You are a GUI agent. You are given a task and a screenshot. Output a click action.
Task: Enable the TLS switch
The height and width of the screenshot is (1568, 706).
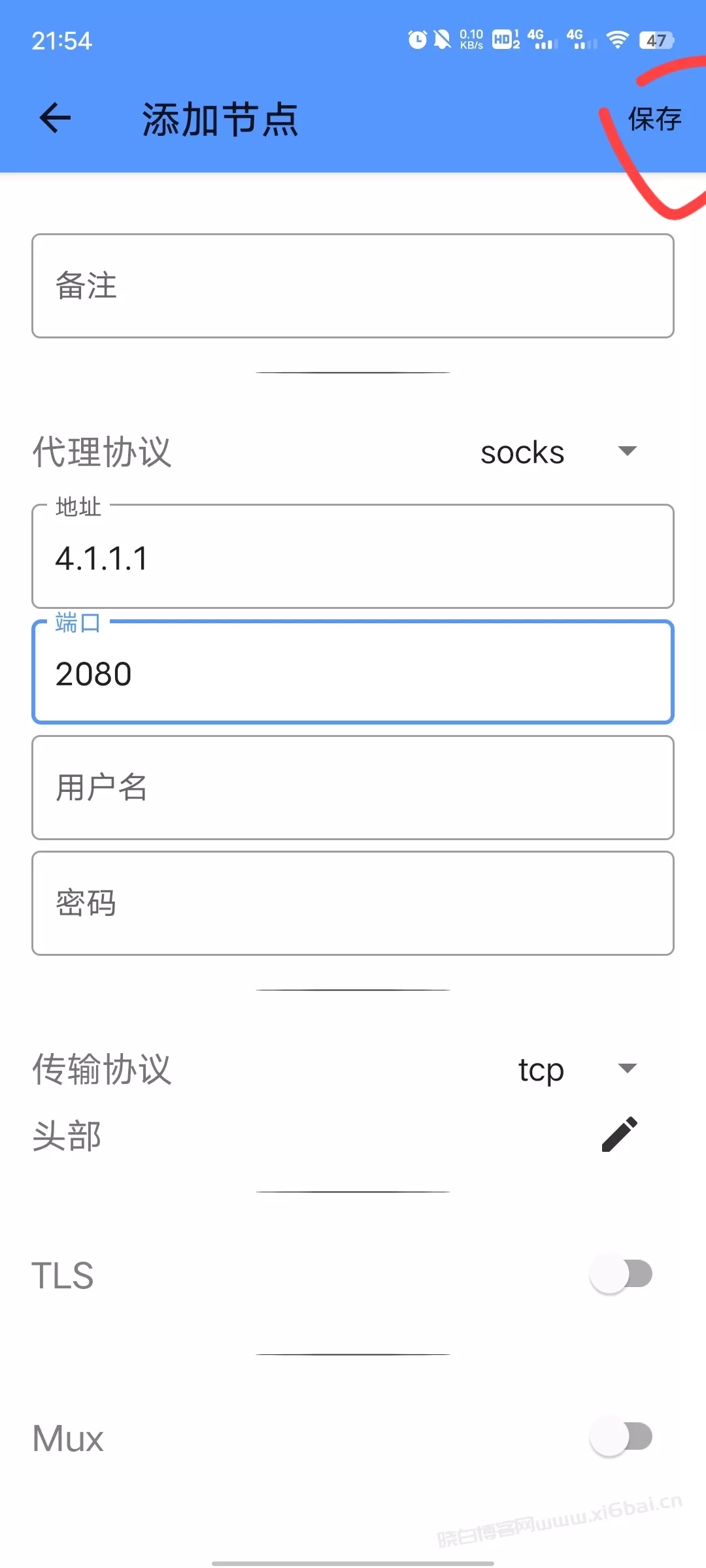[621, 1273]
